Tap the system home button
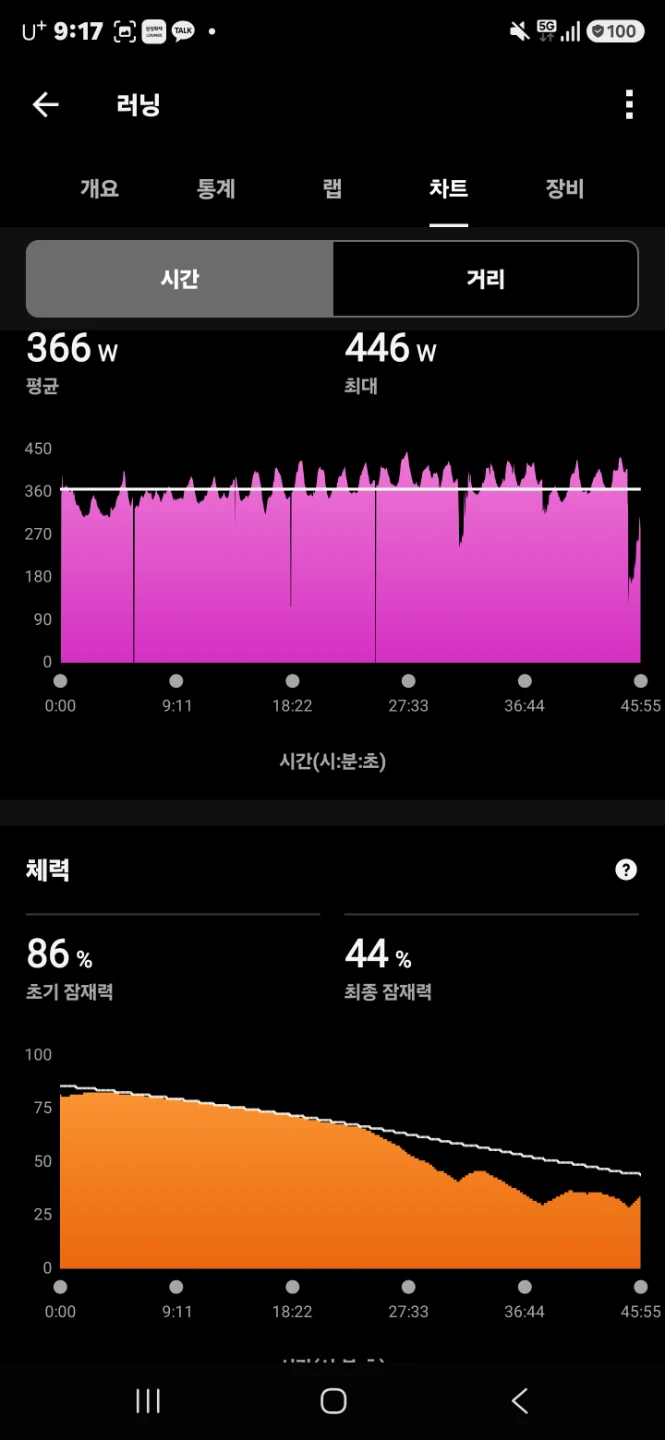Viewport: 665px width, 1440px height. pos(333,1401)
